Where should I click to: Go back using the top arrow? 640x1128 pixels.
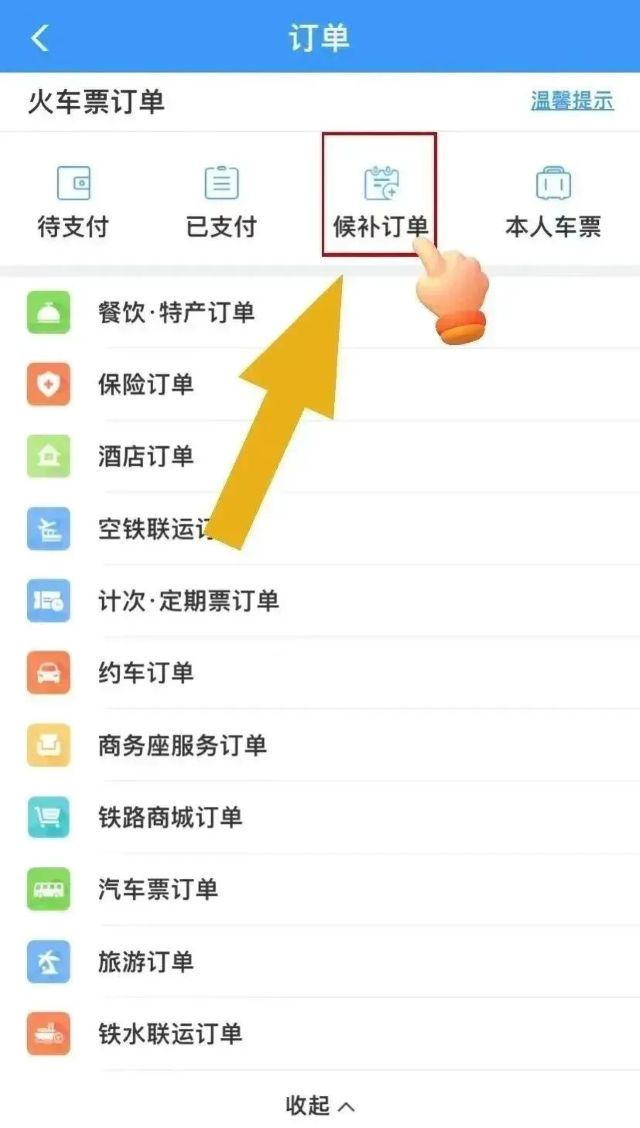(x=40, y=38)
